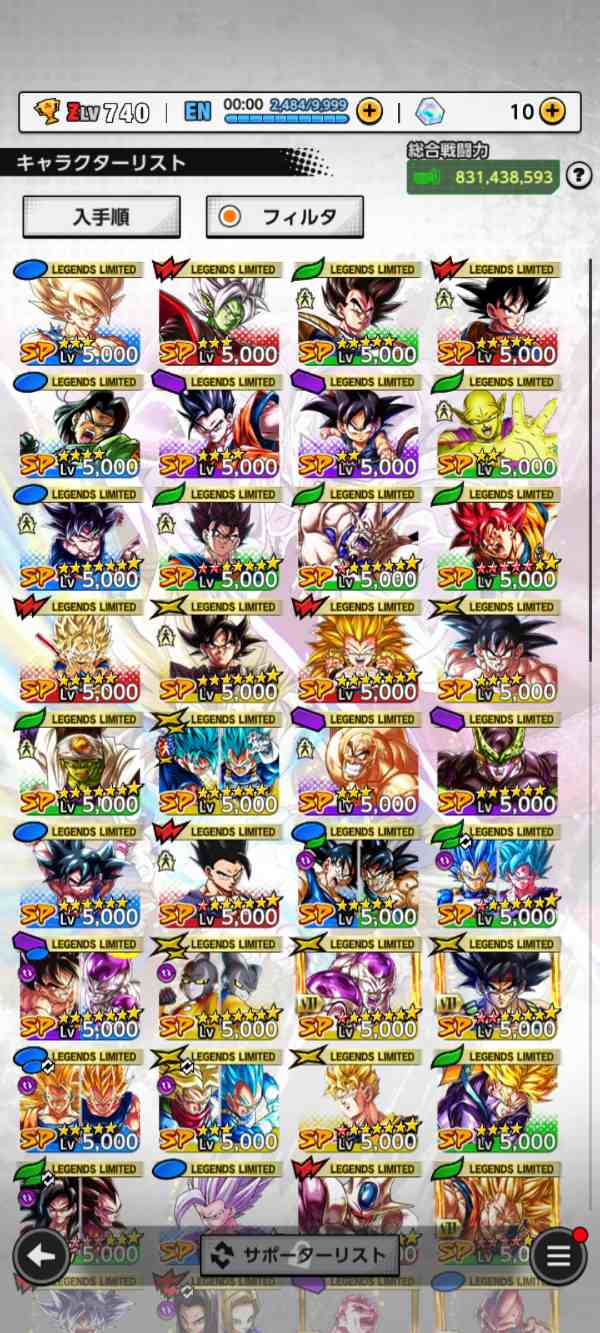Open the Goku and Frieza tag card
Screen dimensions: 600x1333
tap(78, 990)
